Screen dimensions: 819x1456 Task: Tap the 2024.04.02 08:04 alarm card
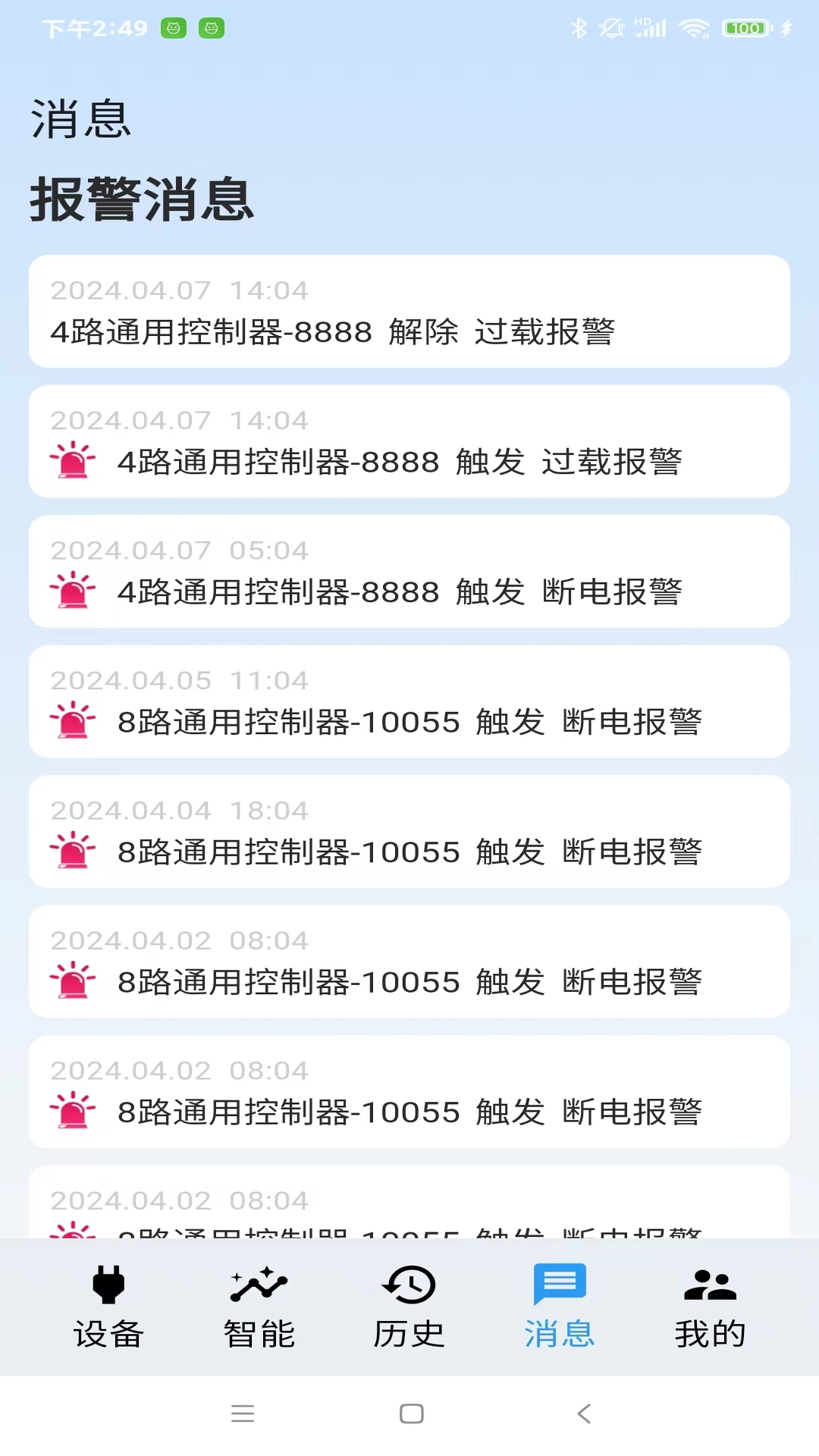[x=409, y=962]
